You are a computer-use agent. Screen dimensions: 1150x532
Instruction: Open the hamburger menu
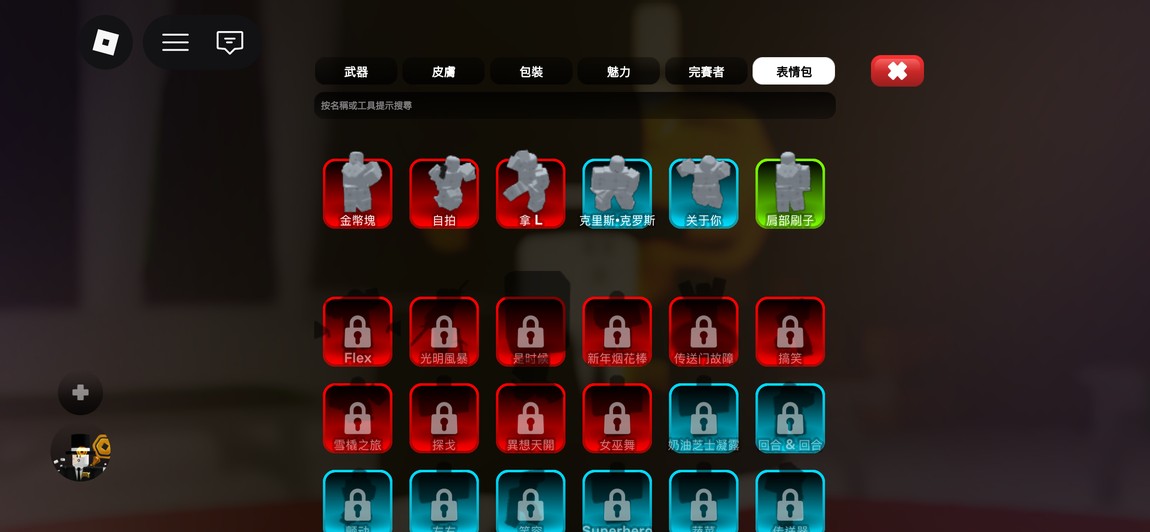(176, 42)
